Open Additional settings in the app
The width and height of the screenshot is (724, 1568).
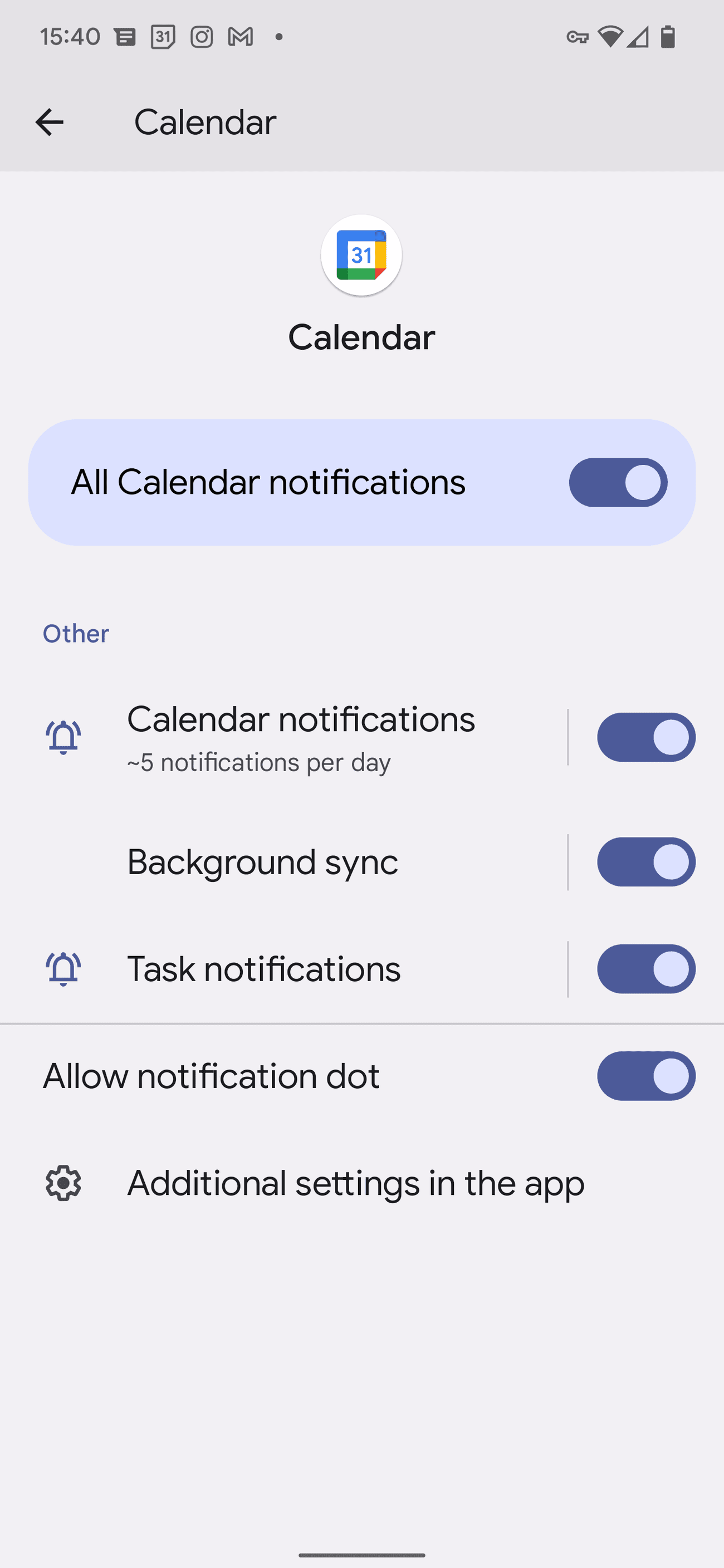(x=356, y=1183)
